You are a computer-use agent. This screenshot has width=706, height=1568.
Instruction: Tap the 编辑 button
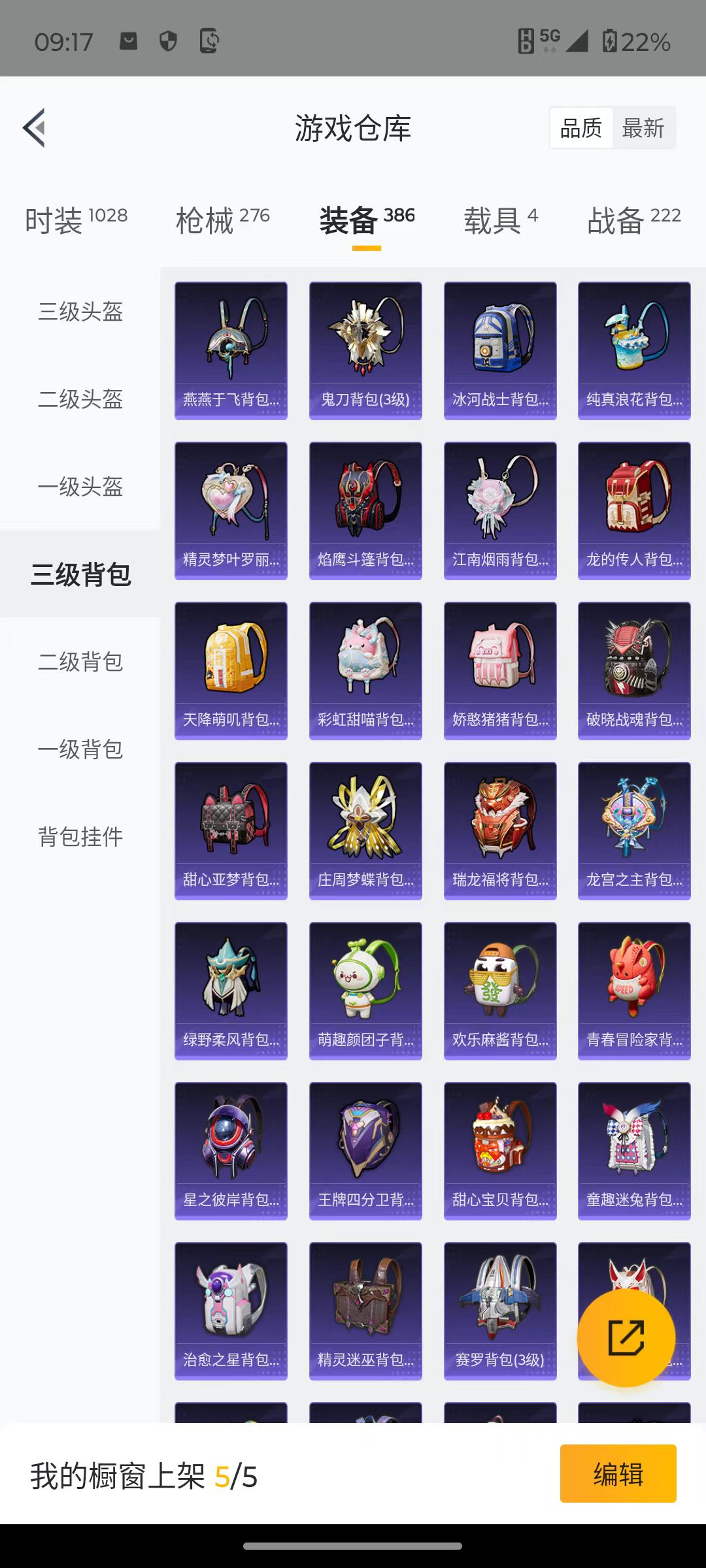tap(618, 1473)
